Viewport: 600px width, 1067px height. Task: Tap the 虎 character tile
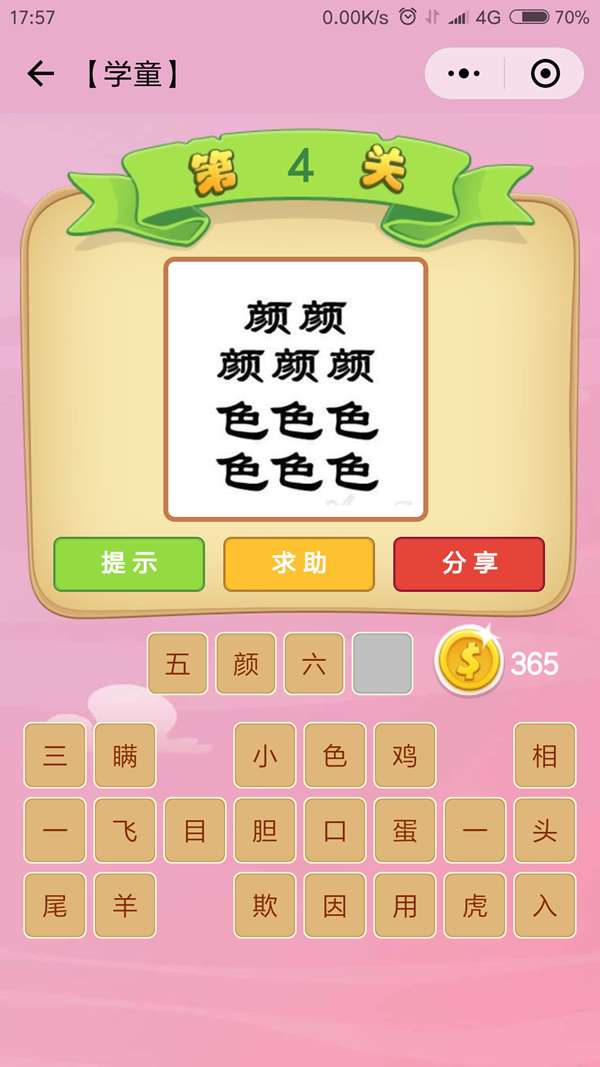coord(475,906)
